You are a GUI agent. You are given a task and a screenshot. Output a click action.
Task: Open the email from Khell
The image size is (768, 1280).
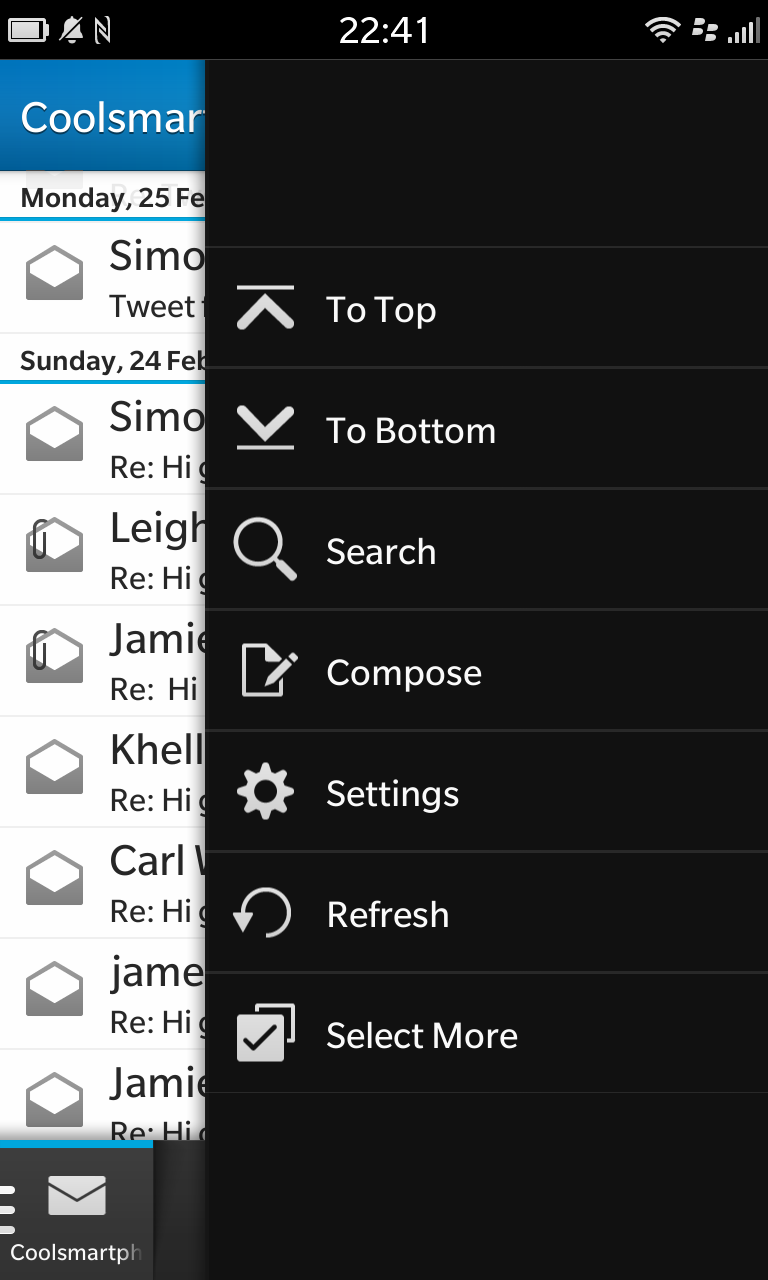103,772
